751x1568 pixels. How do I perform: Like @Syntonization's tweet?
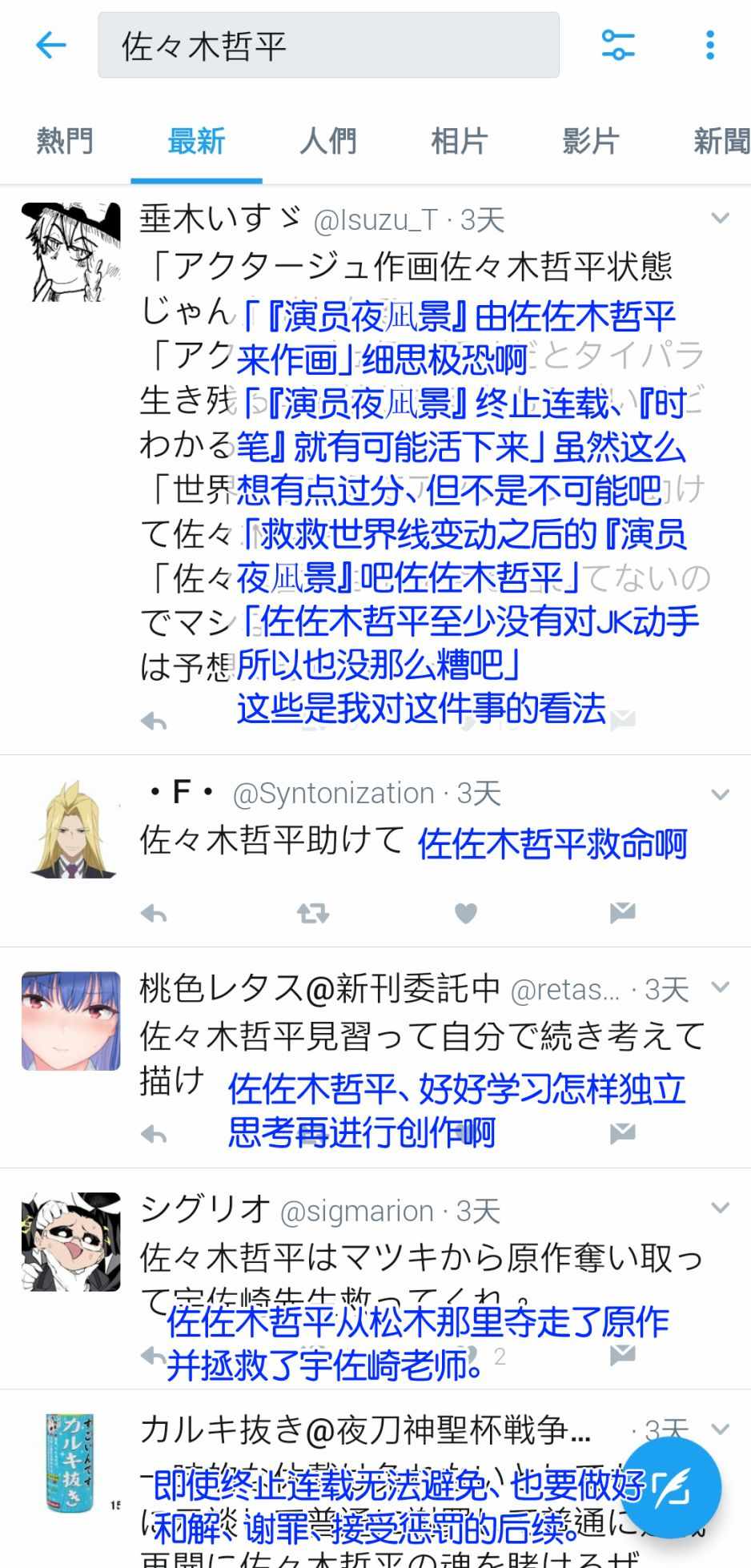(466, 913)
